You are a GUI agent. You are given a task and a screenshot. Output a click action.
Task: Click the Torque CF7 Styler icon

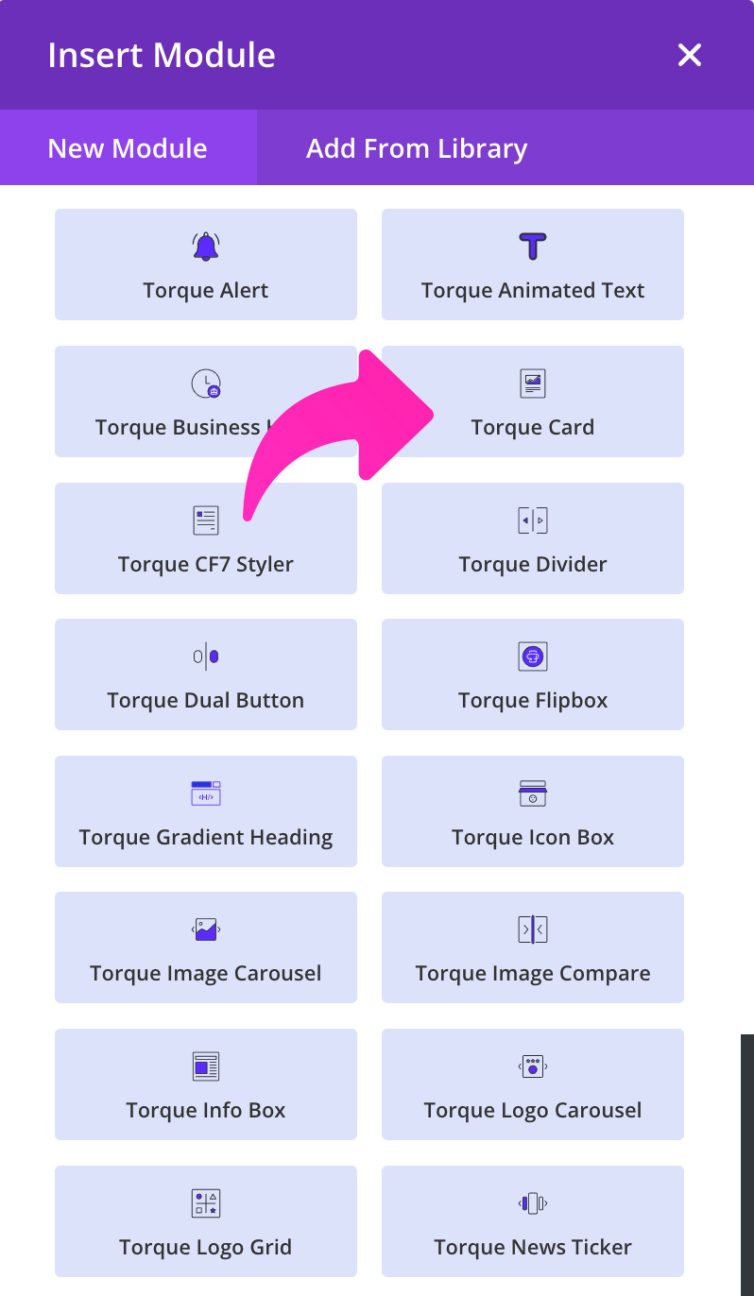(x=205, y=518)
